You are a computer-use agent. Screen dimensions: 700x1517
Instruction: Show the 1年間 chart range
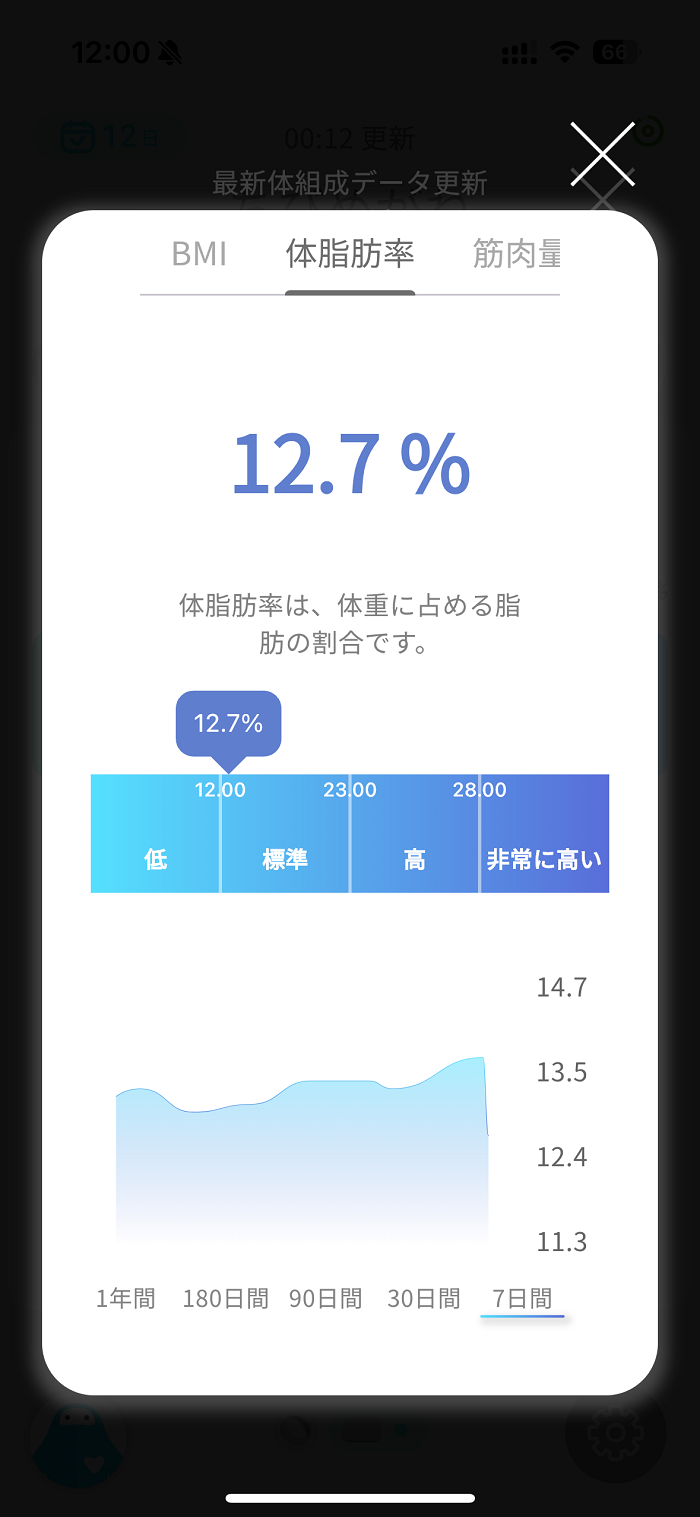tap(126, 1299)
